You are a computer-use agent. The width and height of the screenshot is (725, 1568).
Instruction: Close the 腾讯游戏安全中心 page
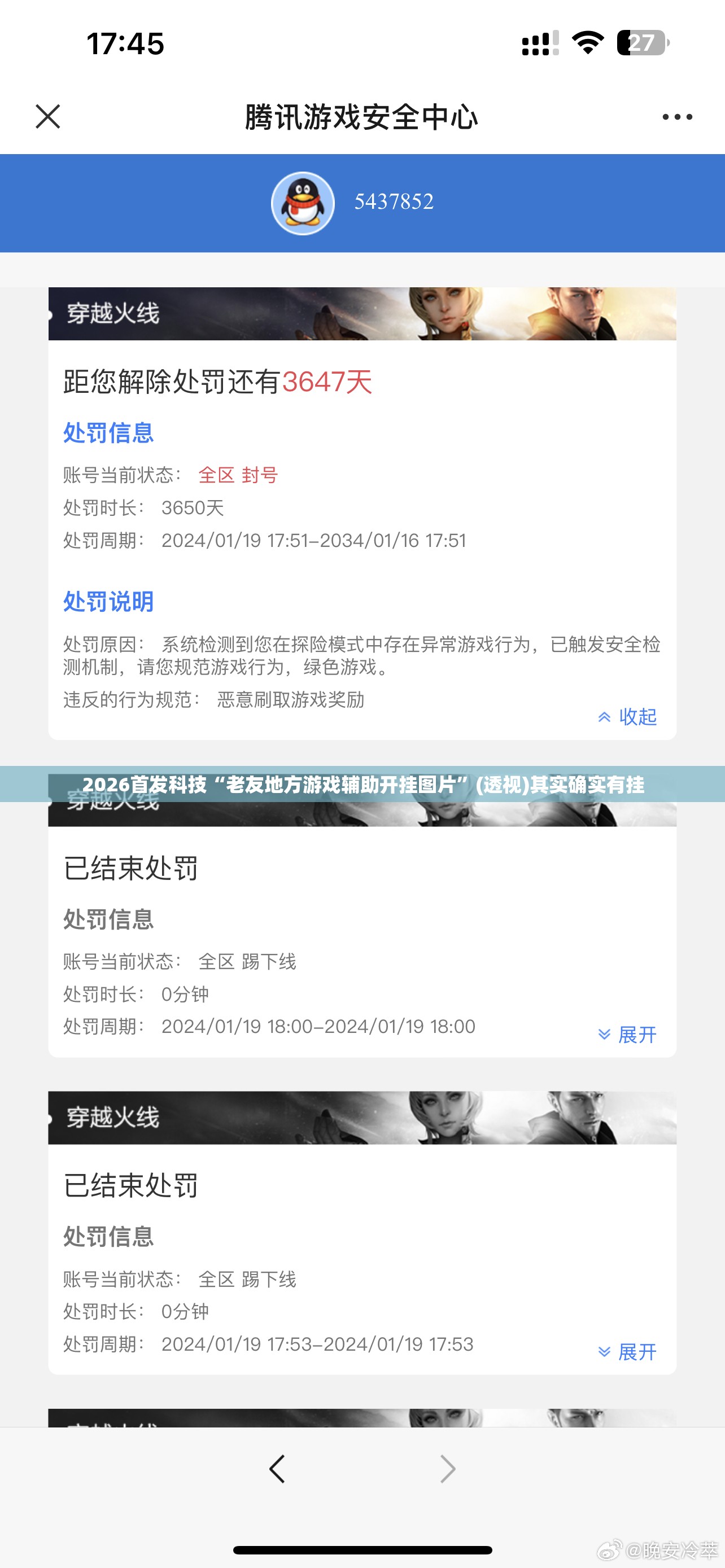pos(48,116)
